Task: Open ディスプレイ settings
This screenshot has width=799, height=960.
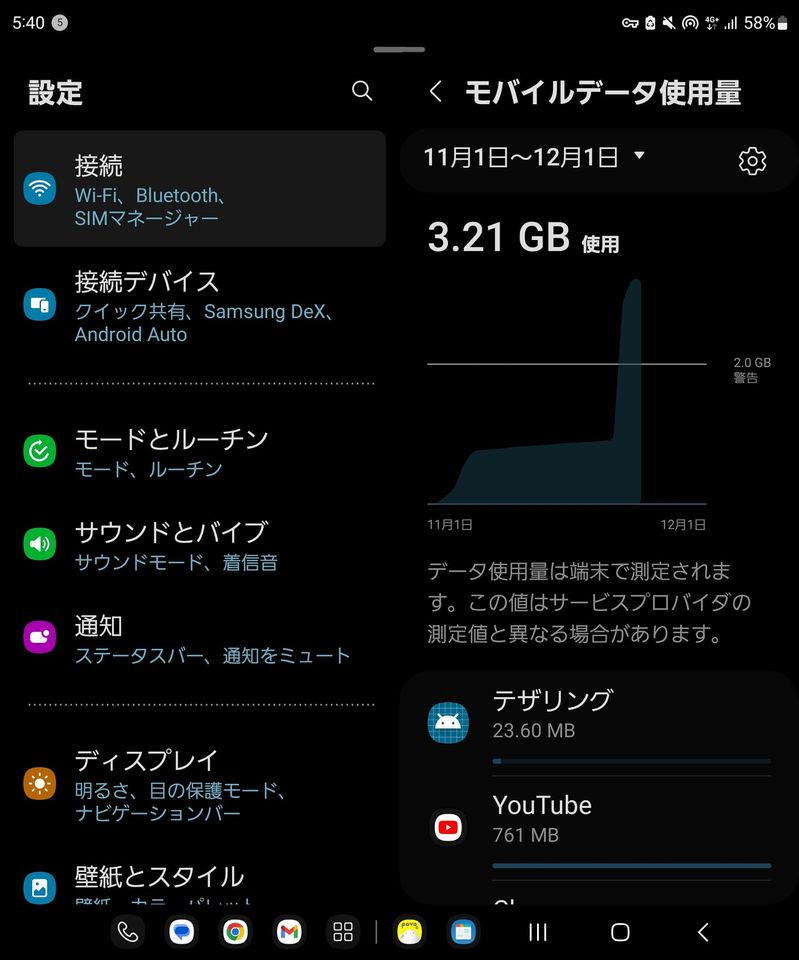Action: (x=200, y=784)
